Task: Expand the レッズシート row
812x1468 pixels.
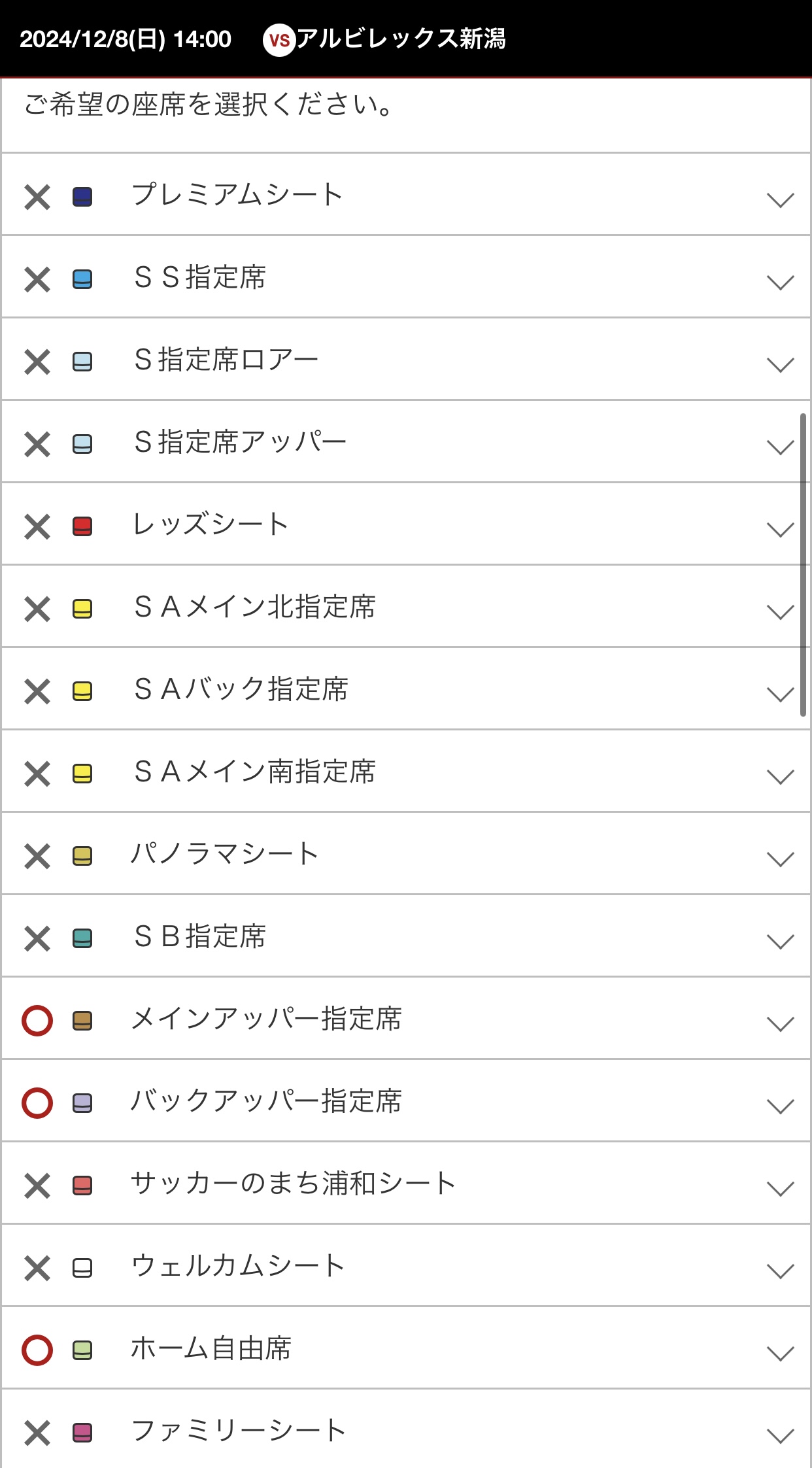Action: tap(405, 524)
